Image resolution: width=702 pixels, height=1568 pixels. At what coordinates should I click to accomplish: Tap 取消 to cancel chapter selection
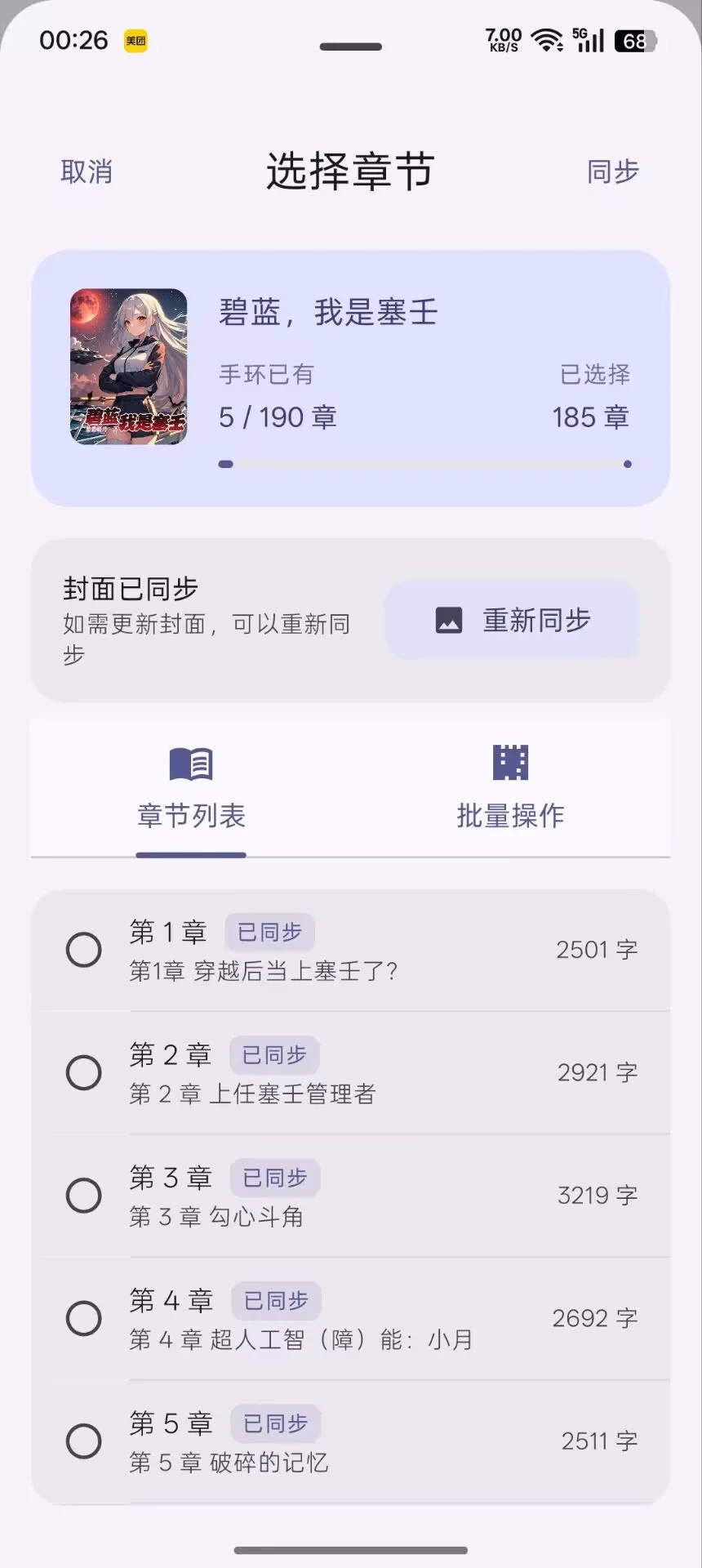[x=87, y=171]
